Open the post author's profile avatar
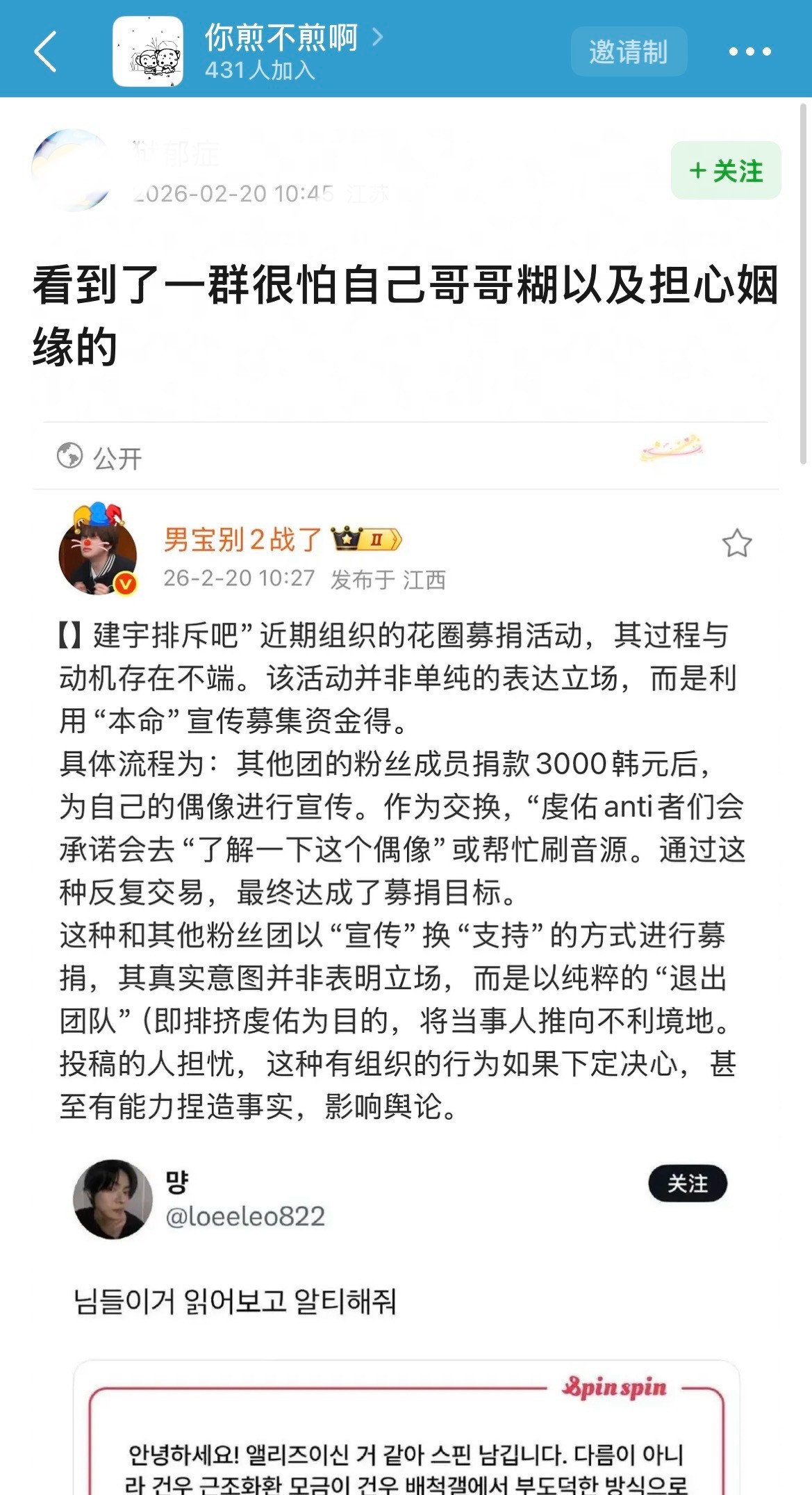The width and height of the screenshot is (812, 1495). (x=72, y=170)
